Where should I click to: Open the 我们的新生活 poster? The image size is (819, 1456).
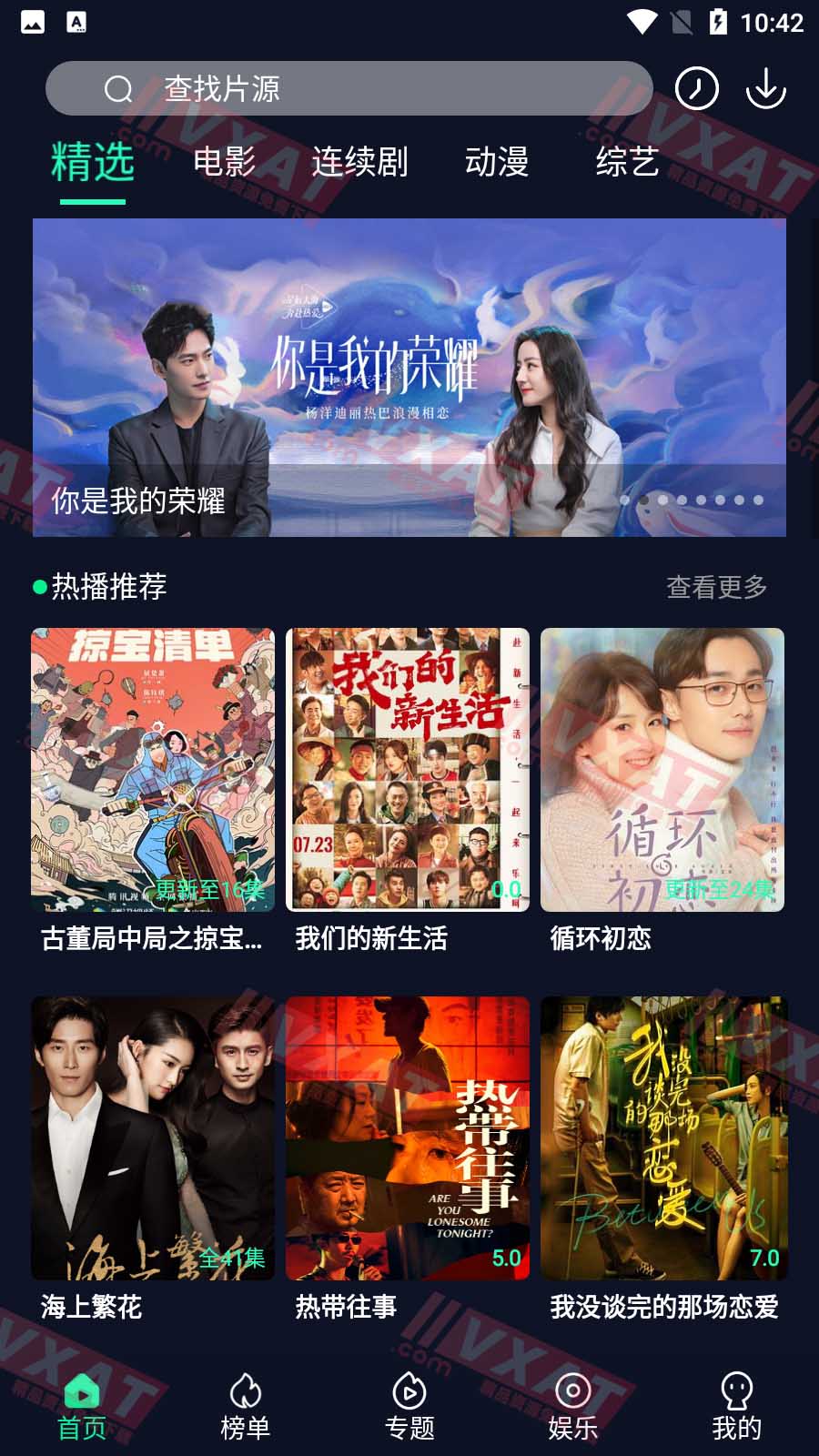click(x=407, y=769)
